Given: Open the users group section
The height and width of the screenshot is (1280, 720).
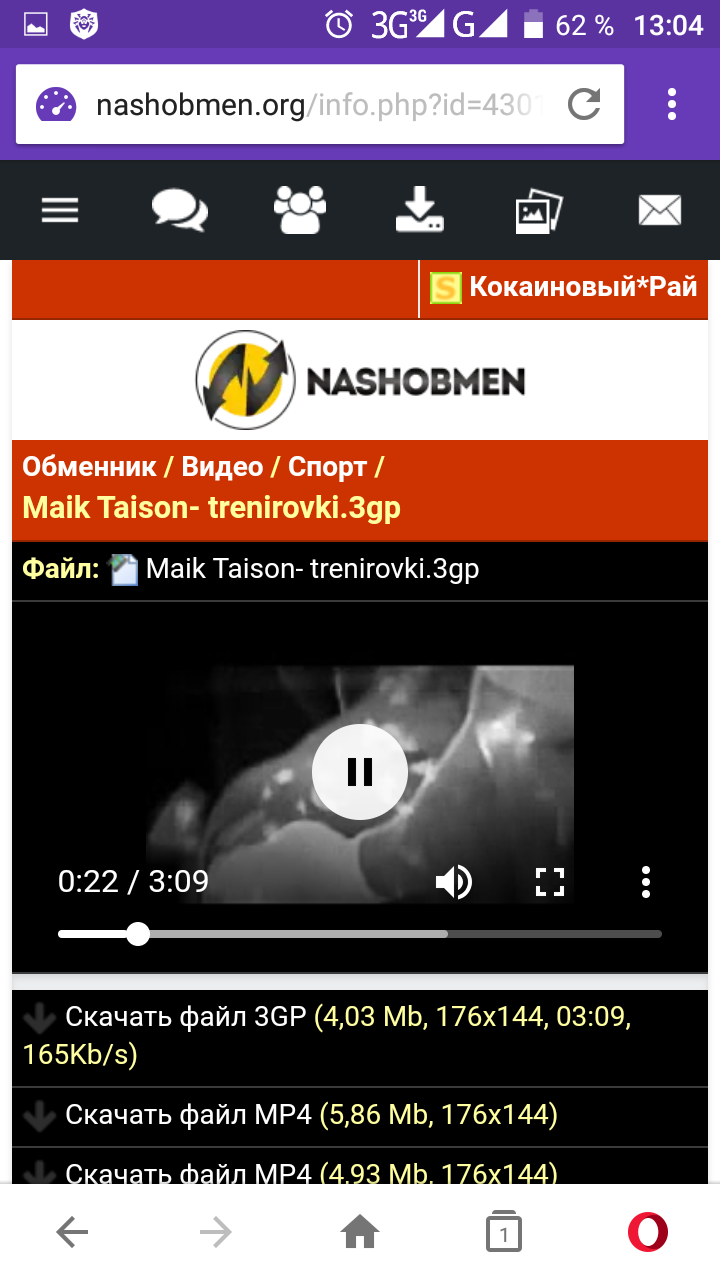Looking at the screenshot, I should [x=300, y=210].
